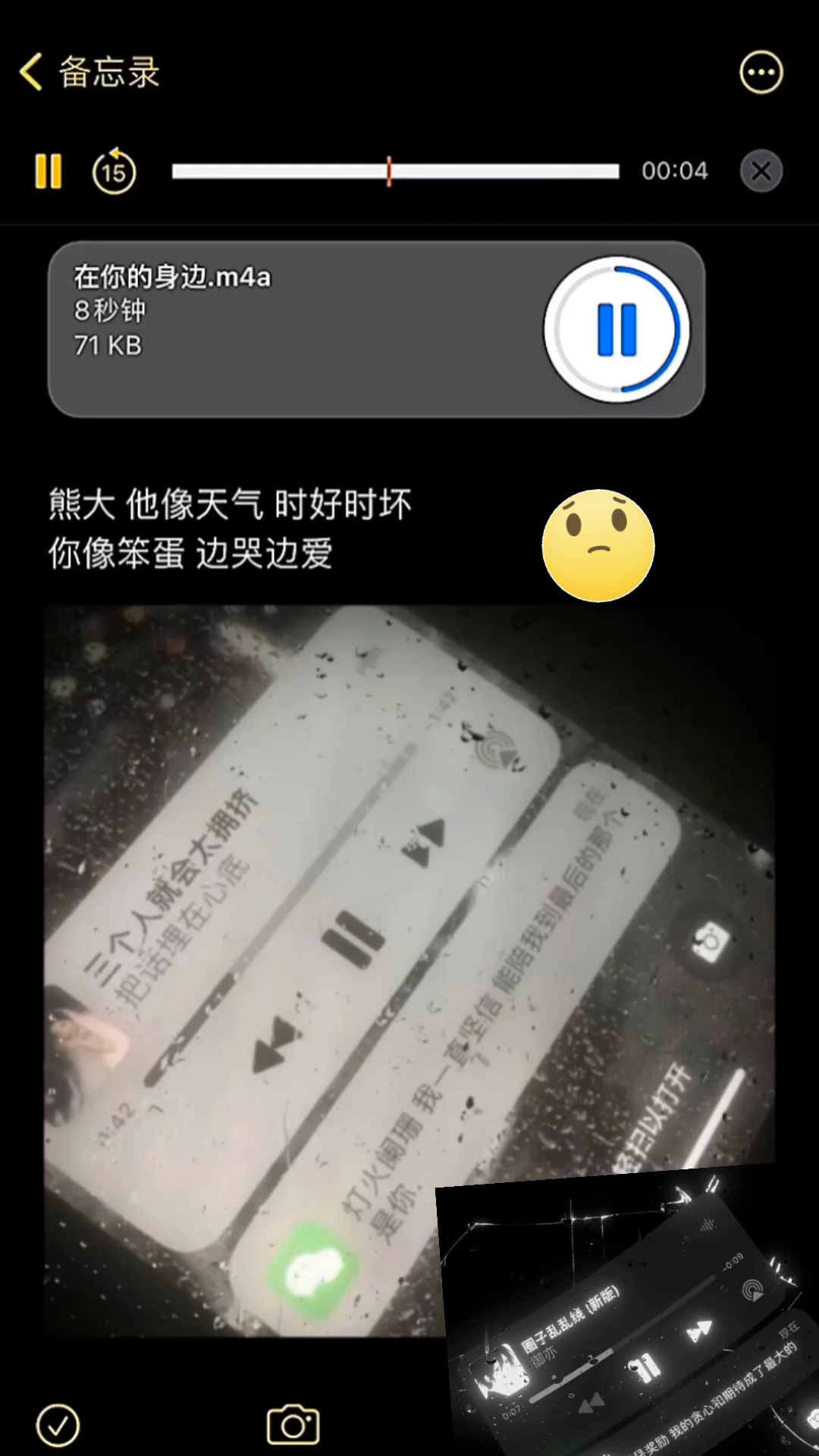Screen dimensions: 819x1456
Task: Open the more options menu
Action: 761,73
